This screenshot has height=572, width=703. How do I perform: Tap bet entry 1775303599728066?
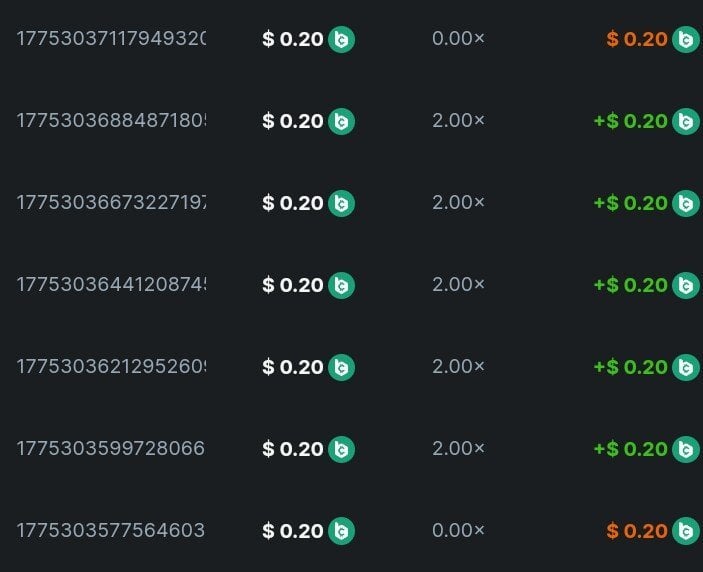111,448
